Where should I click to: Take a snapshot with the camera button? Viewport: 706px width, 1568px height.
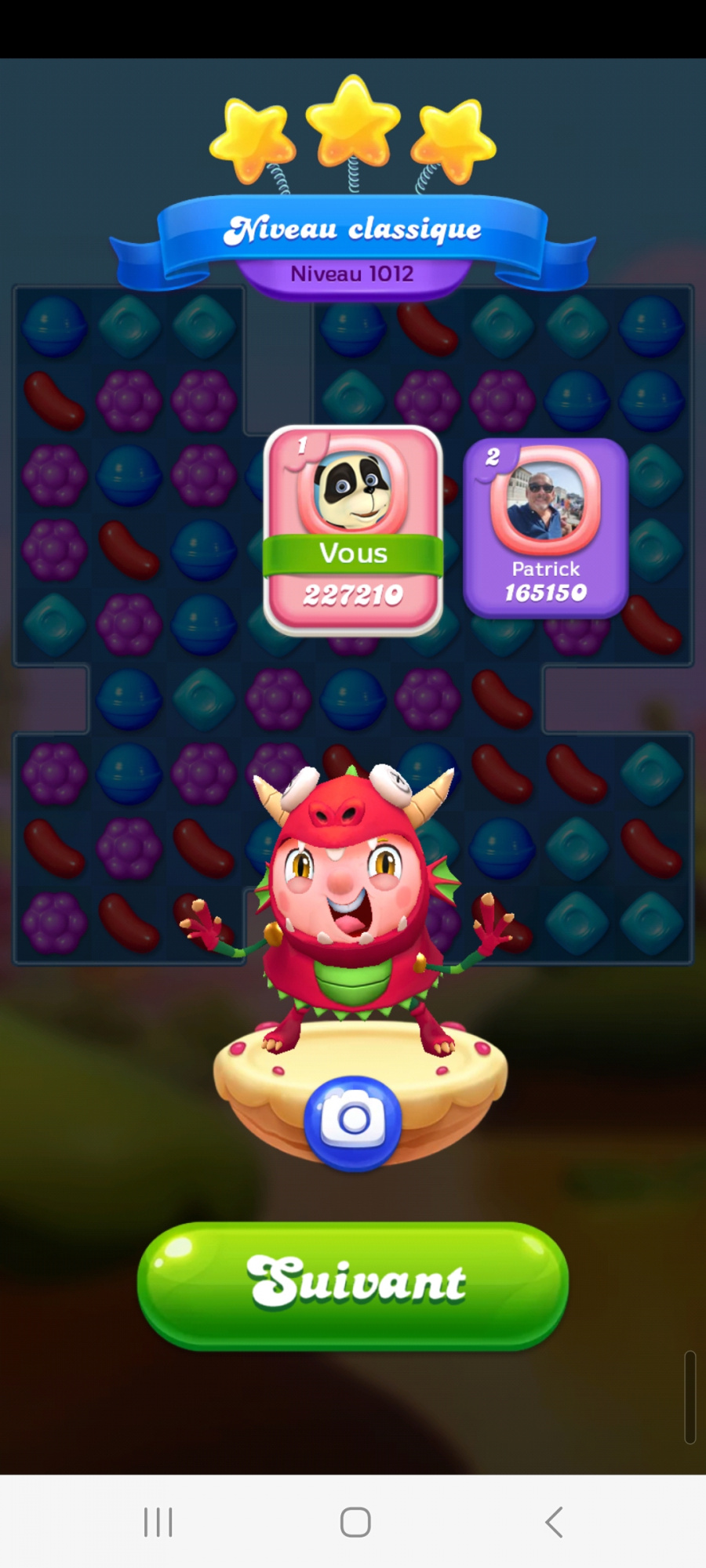tap(353, 1121)
